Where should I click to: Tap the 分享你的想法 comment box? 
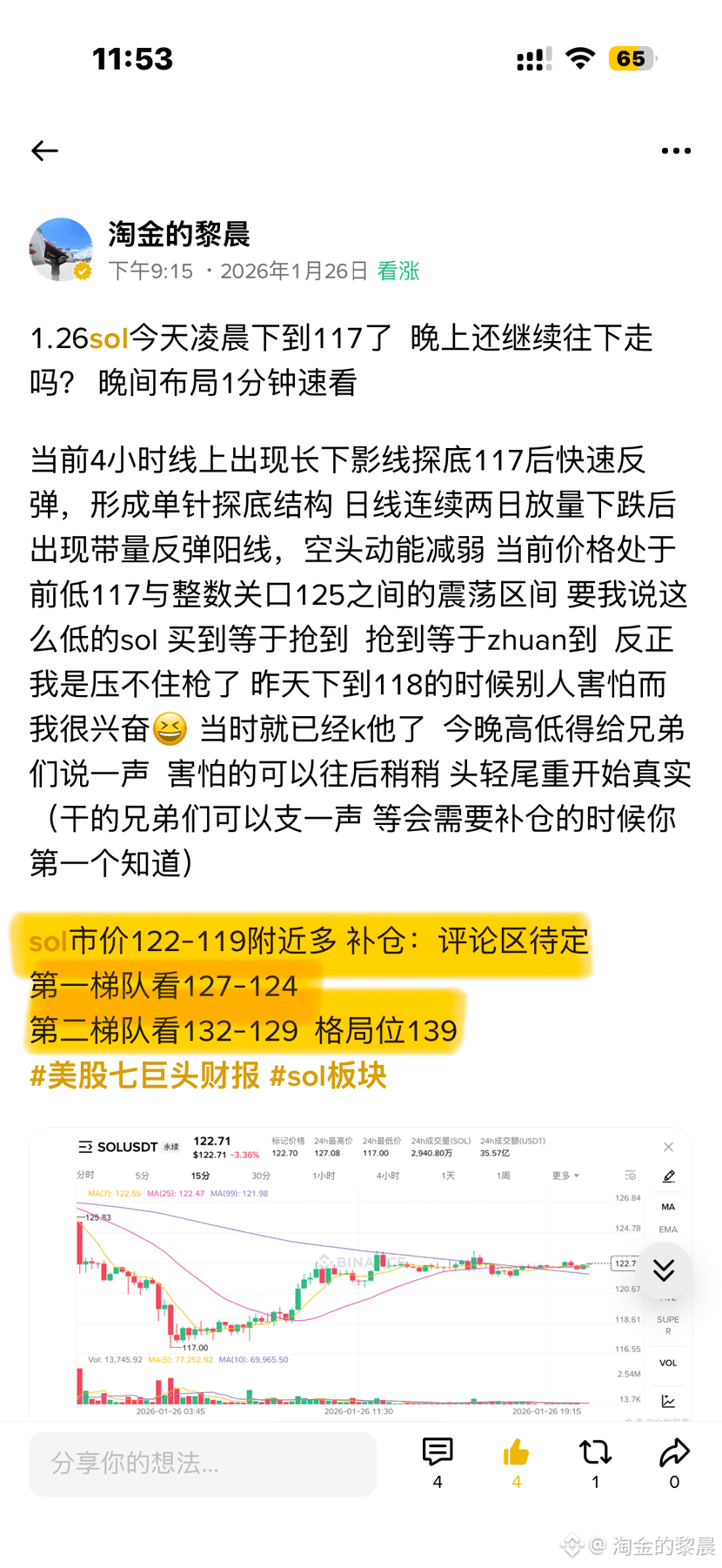[203, 1464]
